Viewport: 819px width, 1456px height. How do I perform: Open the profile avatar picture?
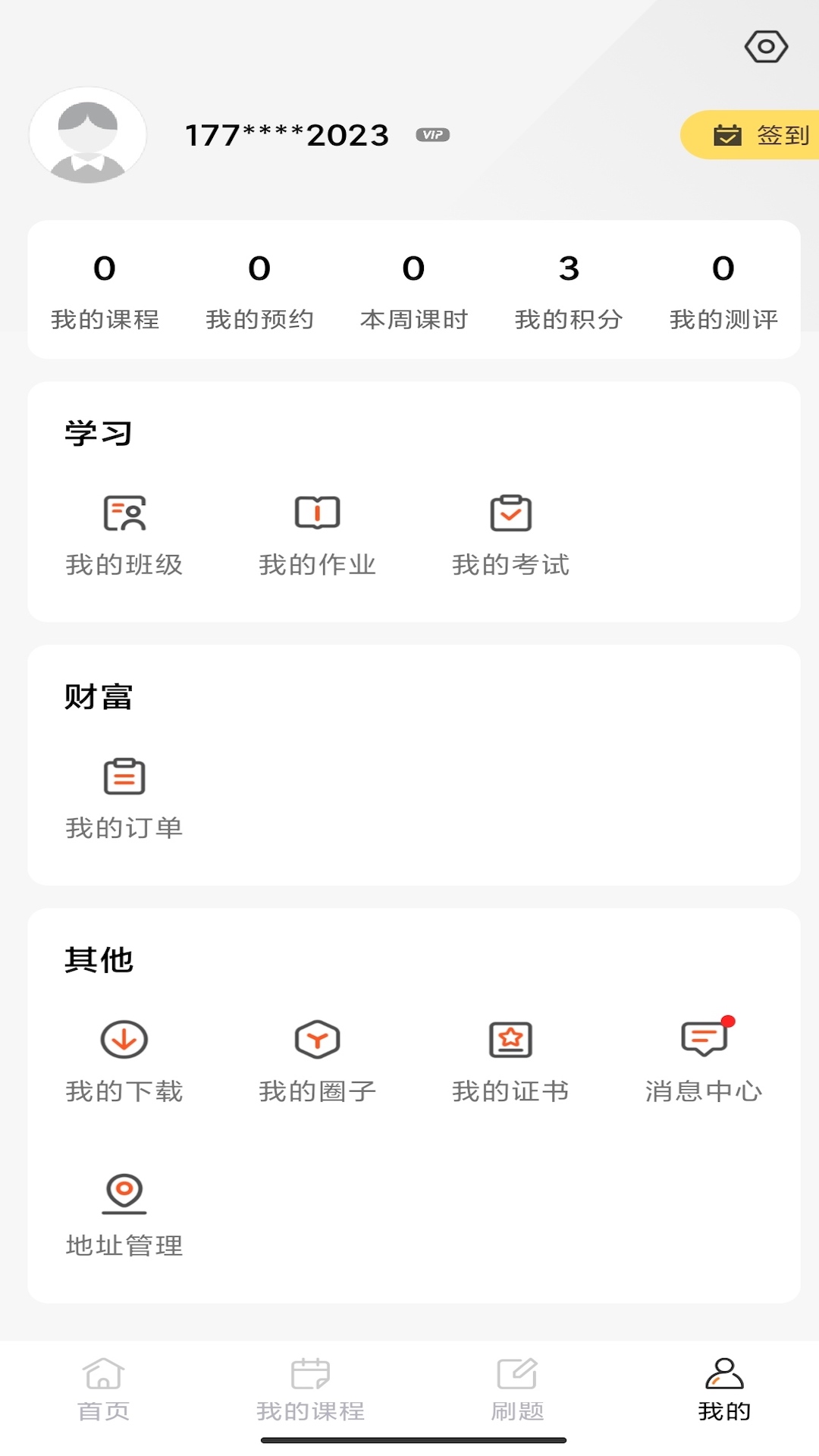pos(88,135)
